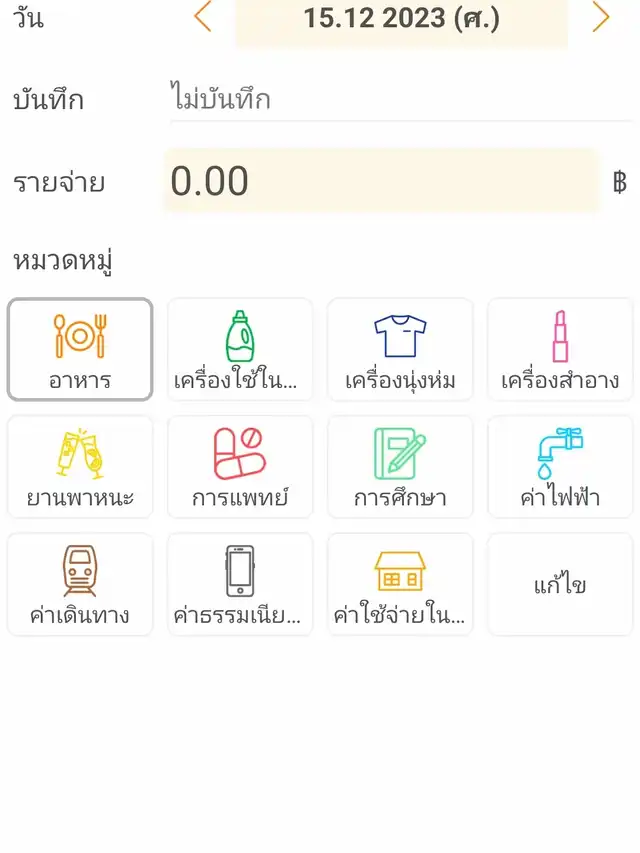Tap the note field ไม่บันทึก
The image size is (640, 853).
point(400,100)
